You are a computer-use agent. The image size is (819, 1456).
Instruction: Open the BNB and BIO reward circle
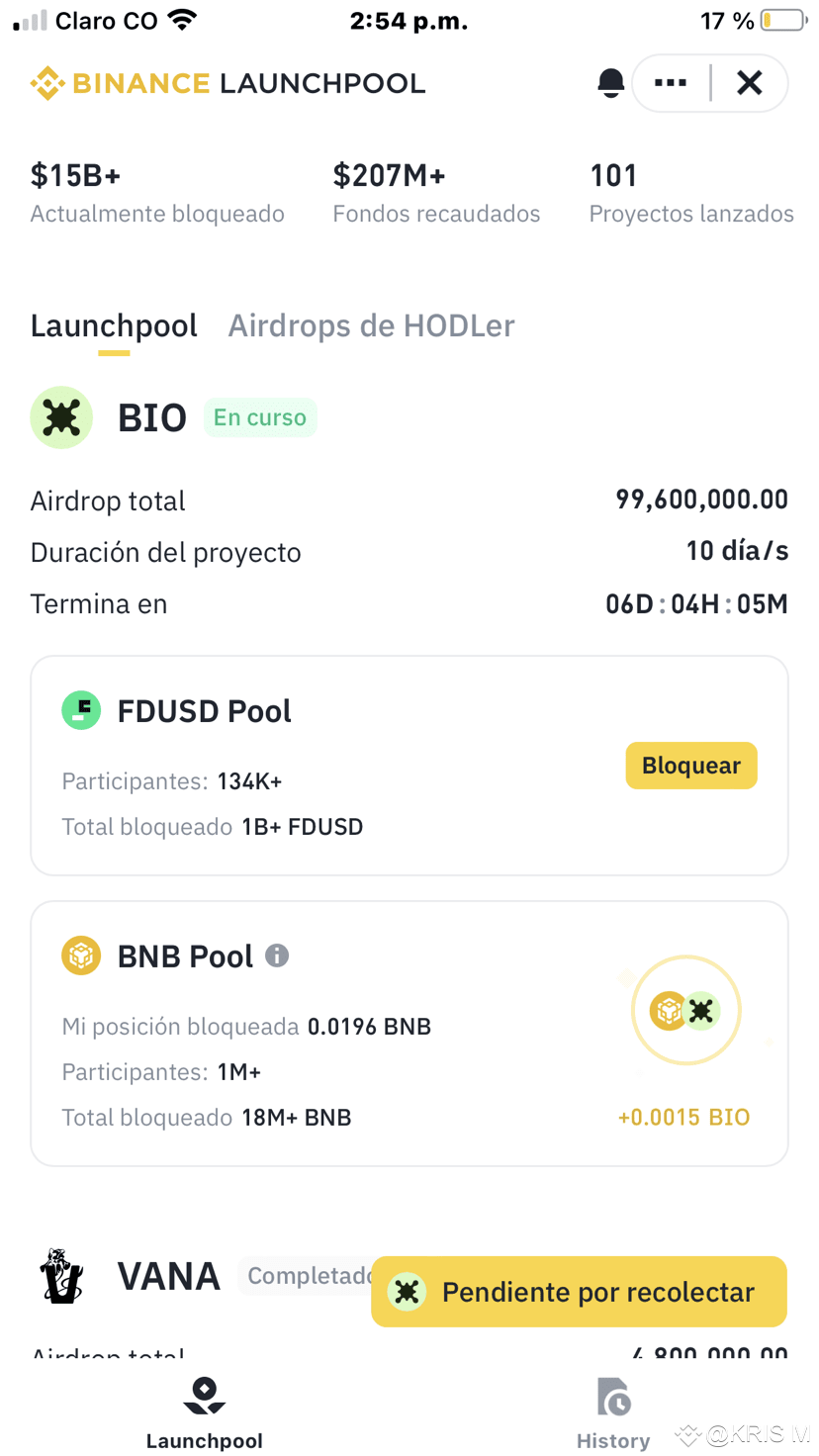(x=685, y=1011)
